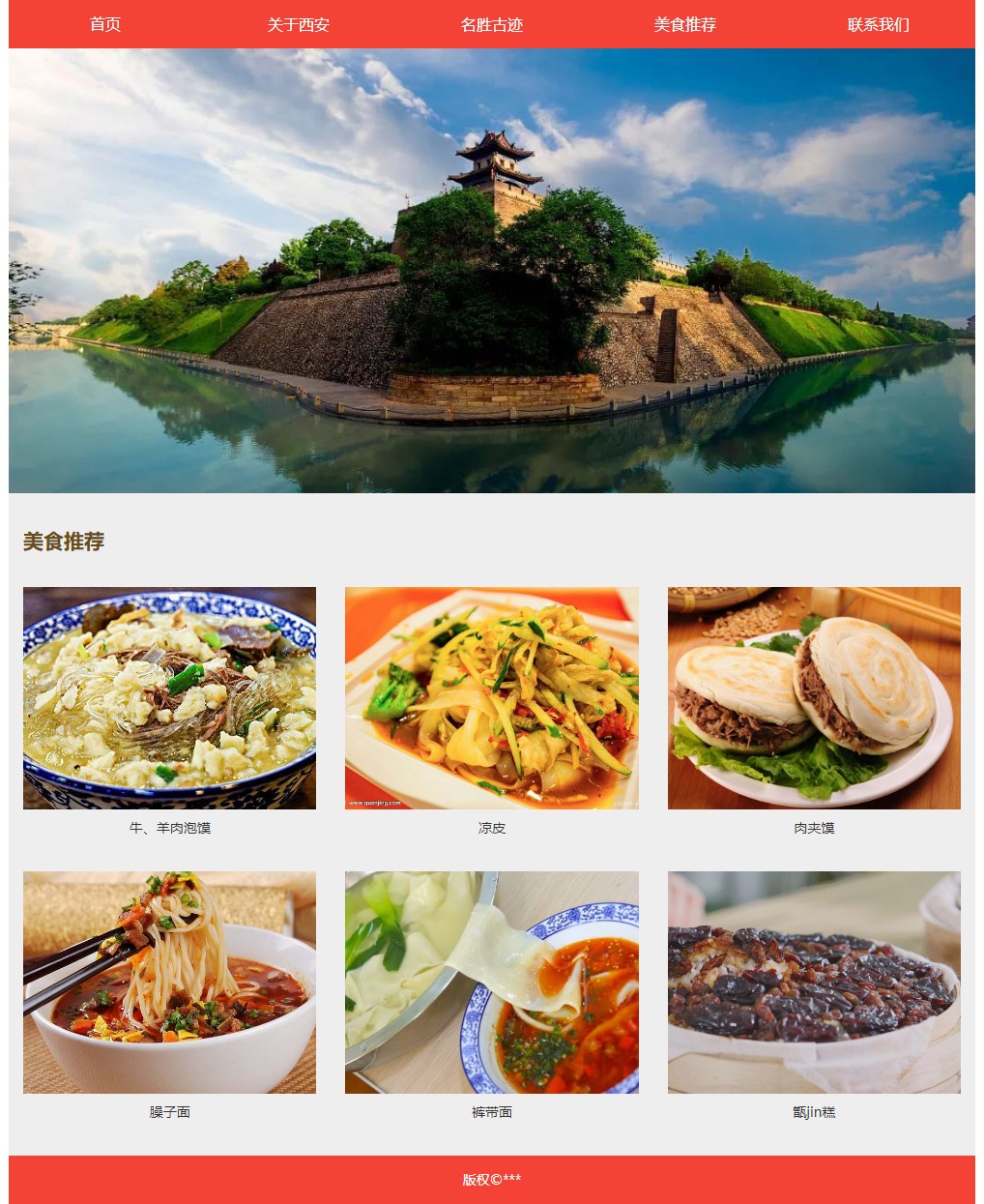Go to the 首页 nav item
984x1204 pixels.
coord(105,24)
